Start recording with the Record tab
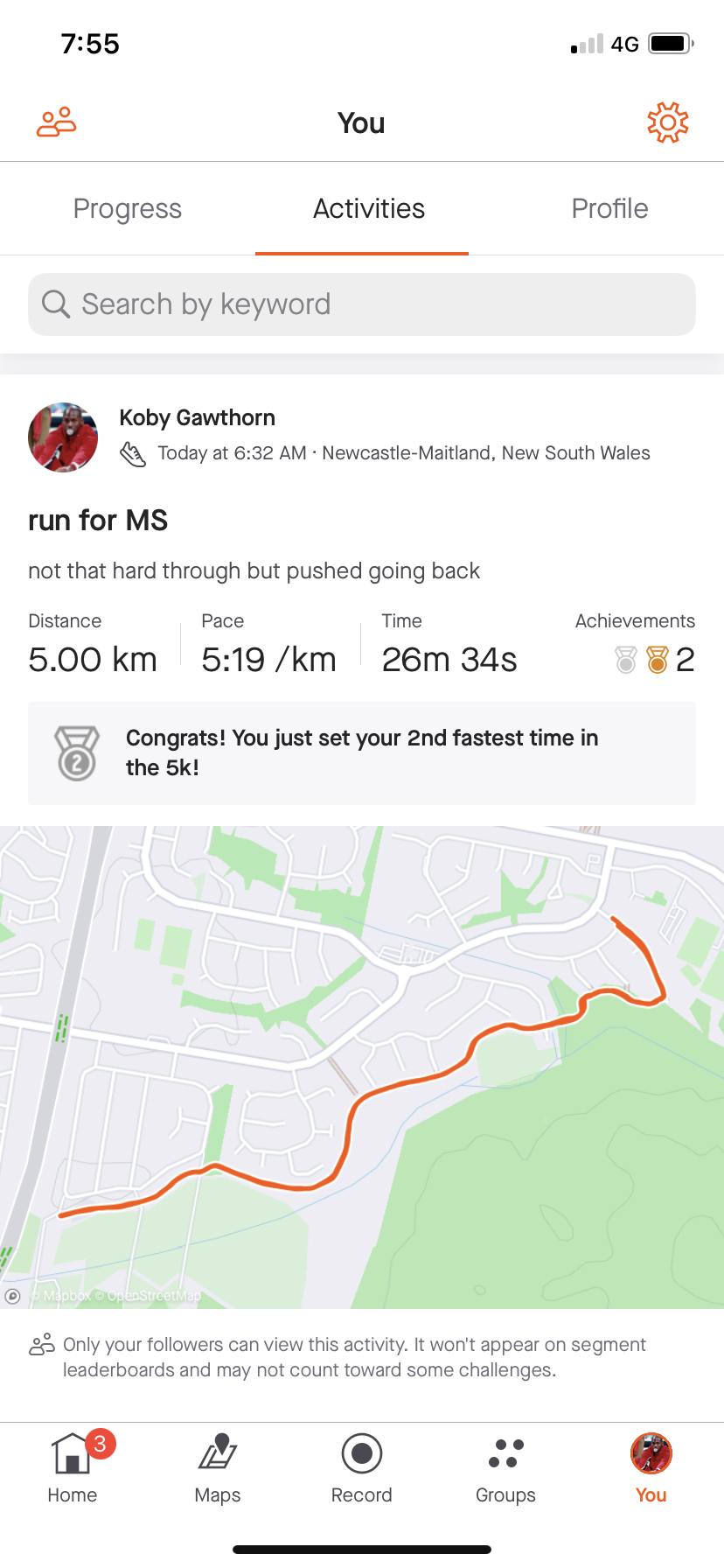 [x=362, y=1467]
